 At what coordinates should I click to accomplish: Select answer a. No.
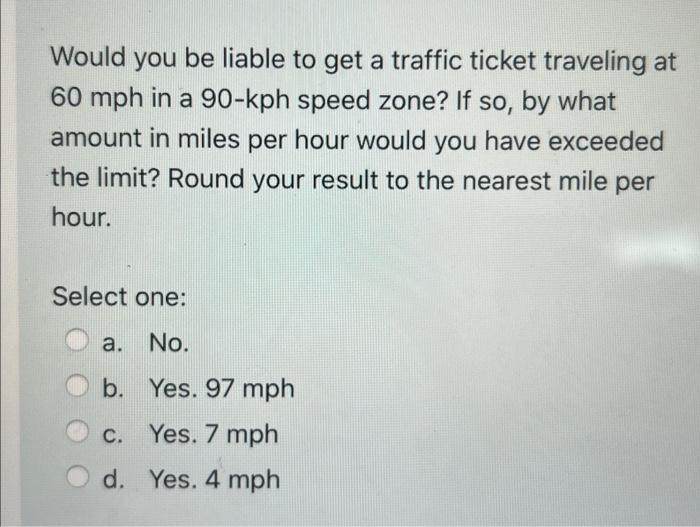pyautogui.click(x=78, y=342)
